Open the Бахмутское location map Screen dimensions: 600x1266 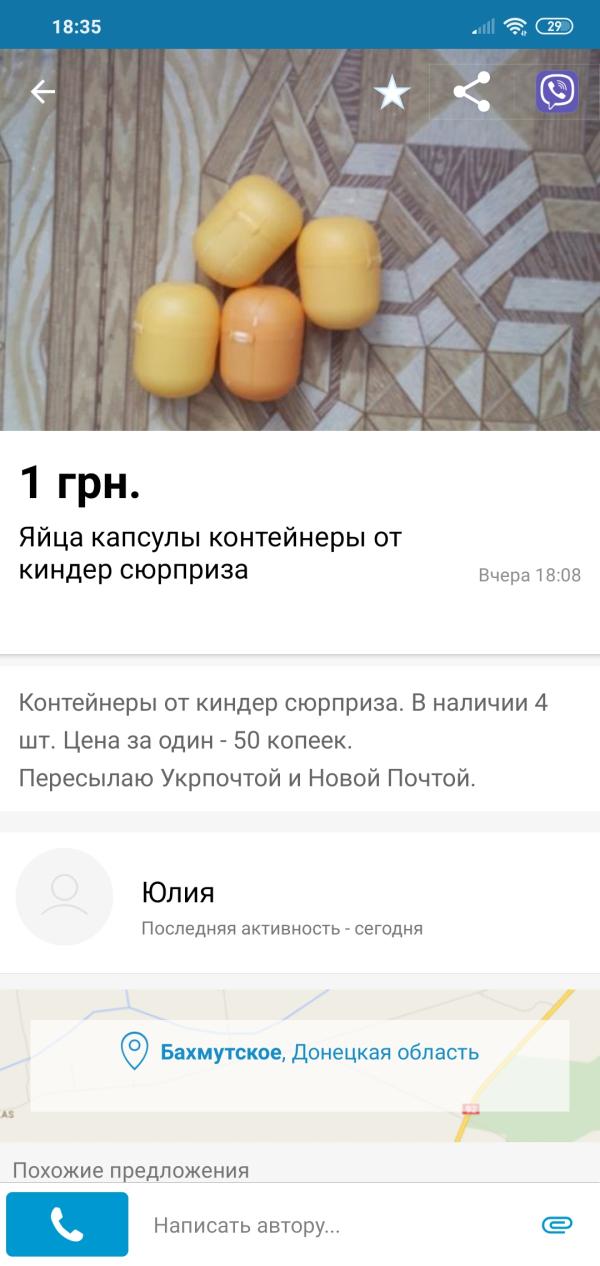click(300, 1052)
